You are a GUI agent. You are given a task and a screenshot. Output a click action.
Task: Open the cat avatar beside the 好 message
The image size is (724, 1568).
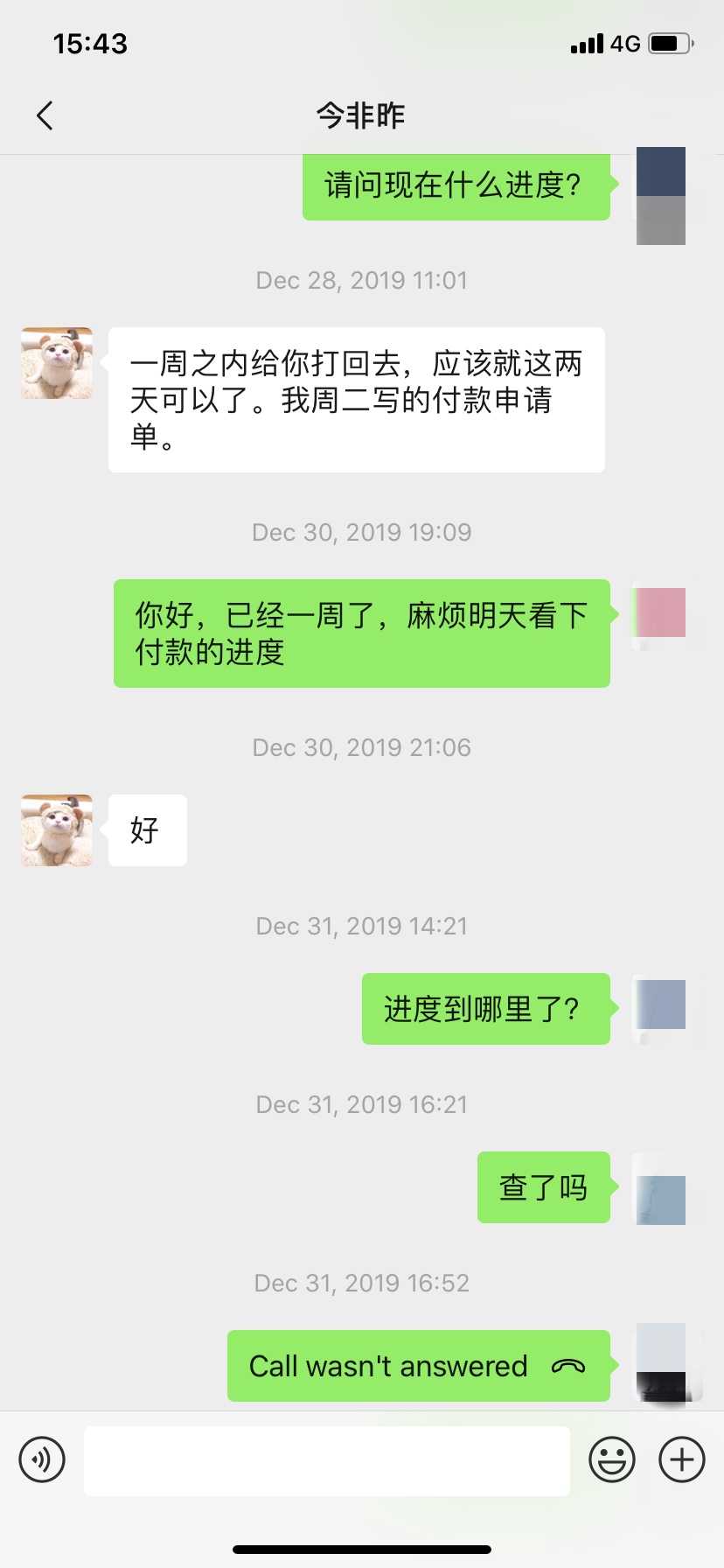point(57,830)
